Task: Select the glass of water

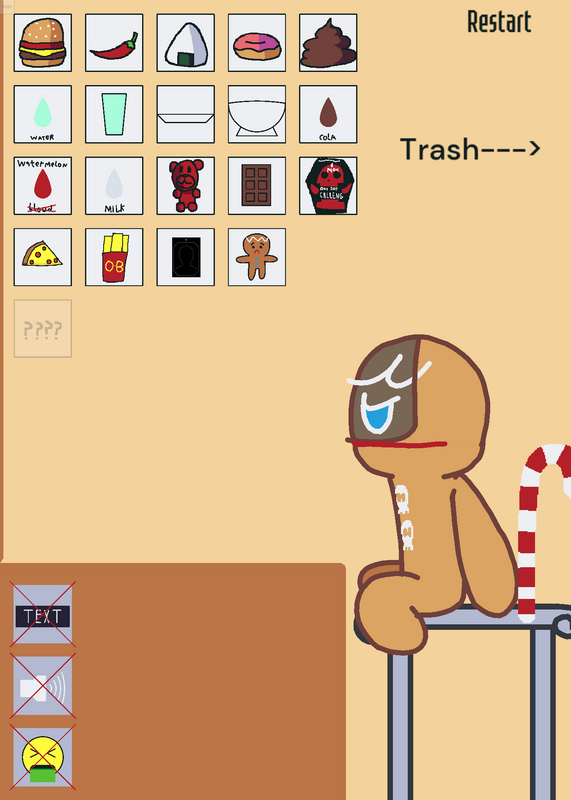Action: tap(114, 114)
